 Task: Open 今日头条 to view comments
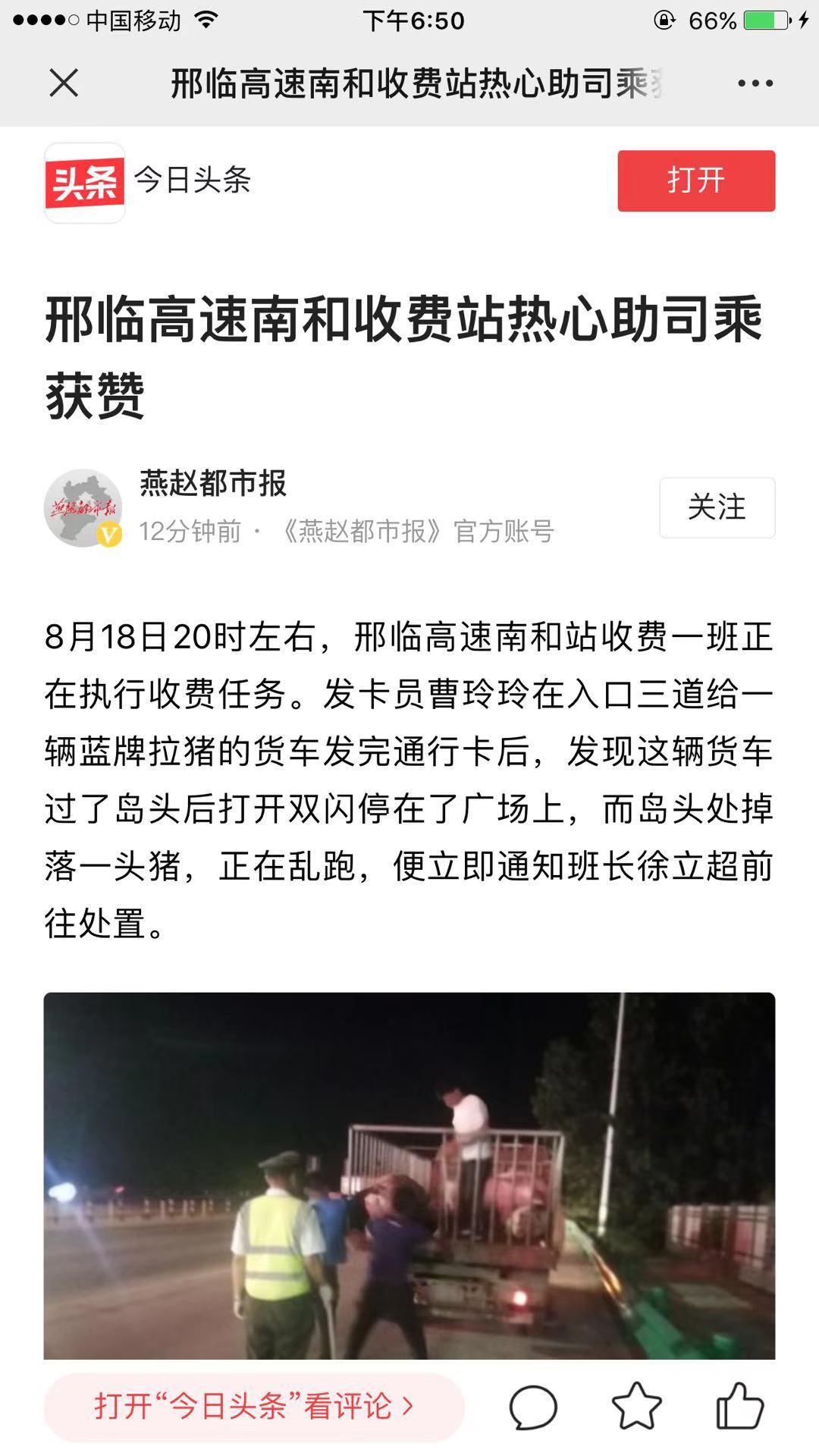254,1406
